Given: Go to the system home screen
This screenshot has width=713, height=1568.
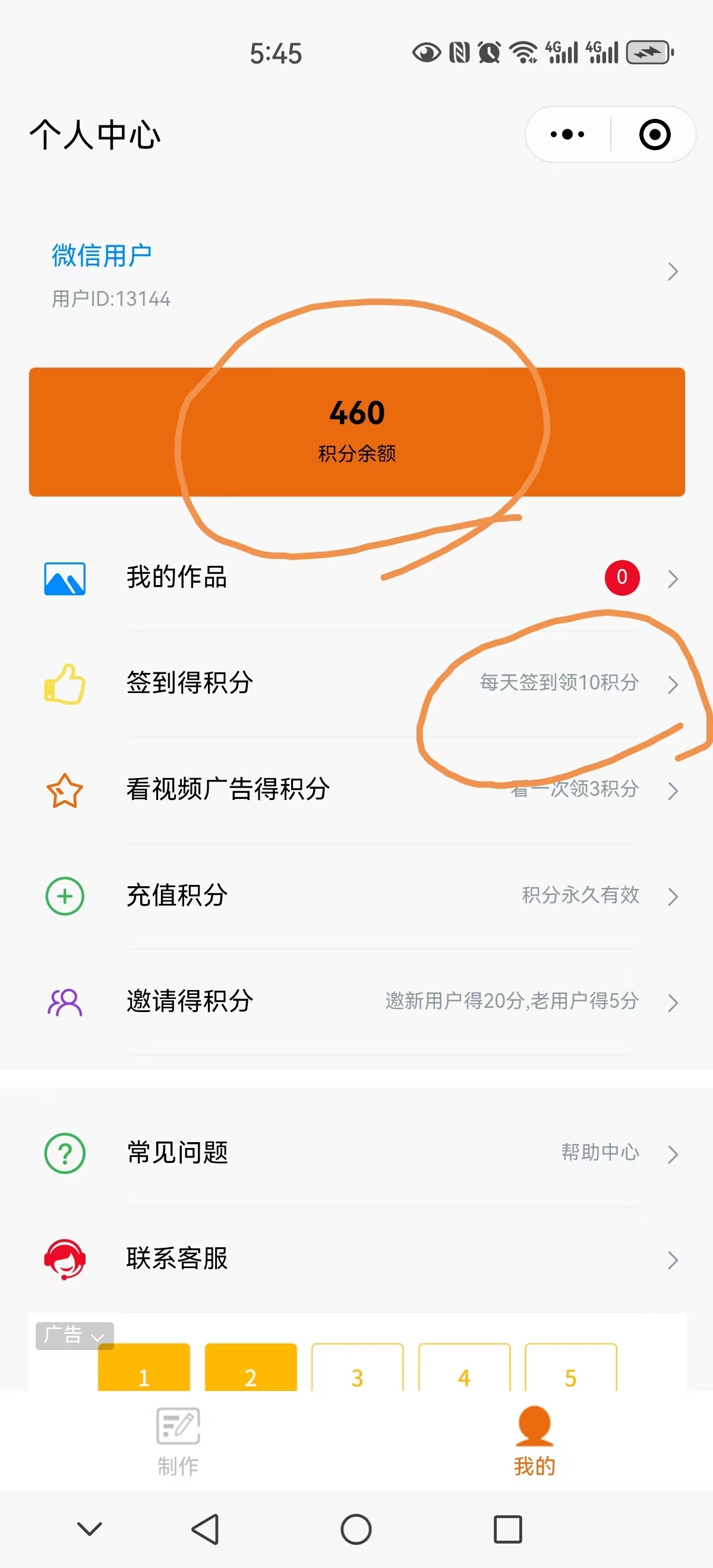Looking at the screenshot, I should (356, 1528).
